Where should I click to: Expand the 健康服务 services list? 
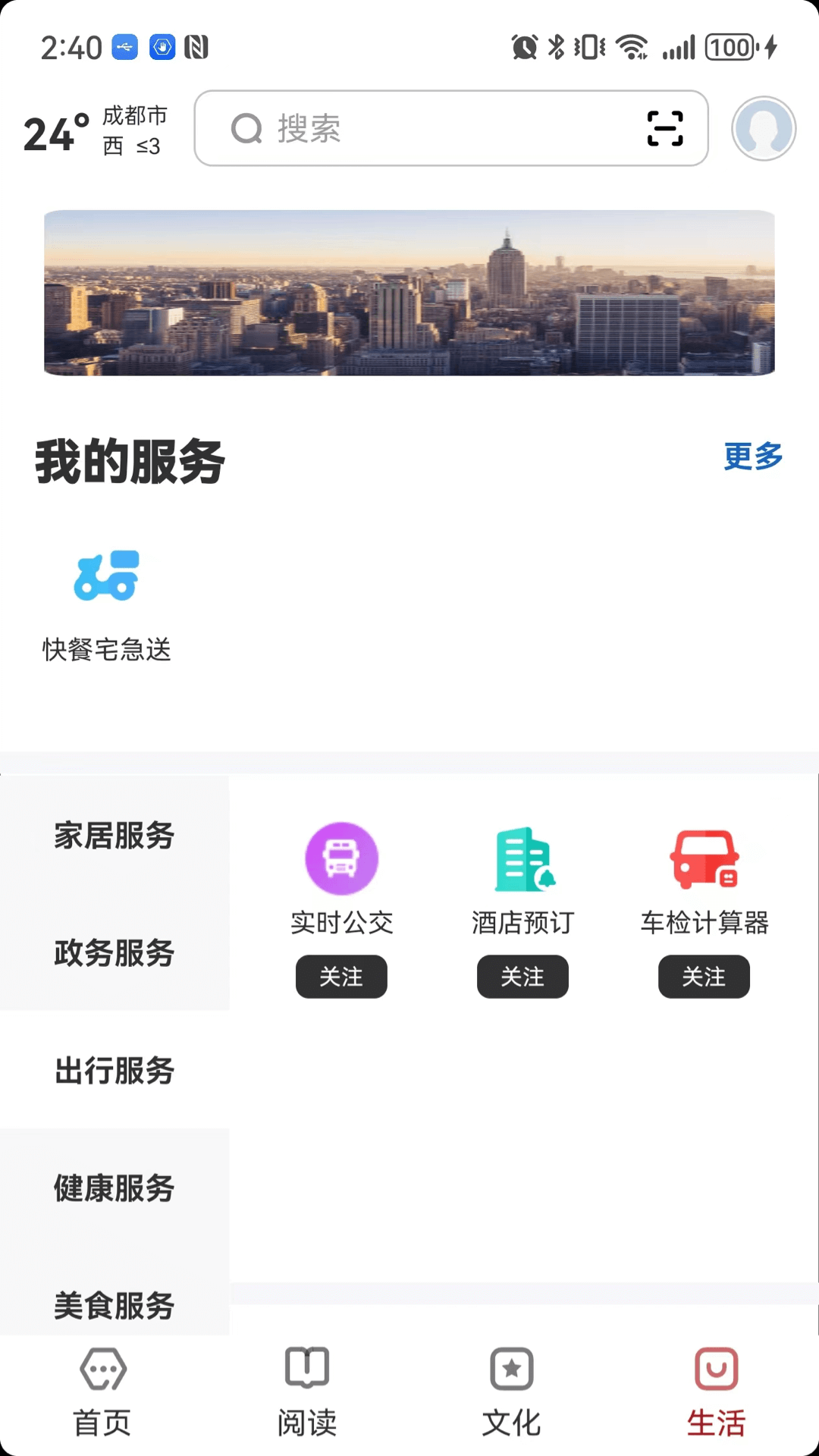tap(113, 1189)
